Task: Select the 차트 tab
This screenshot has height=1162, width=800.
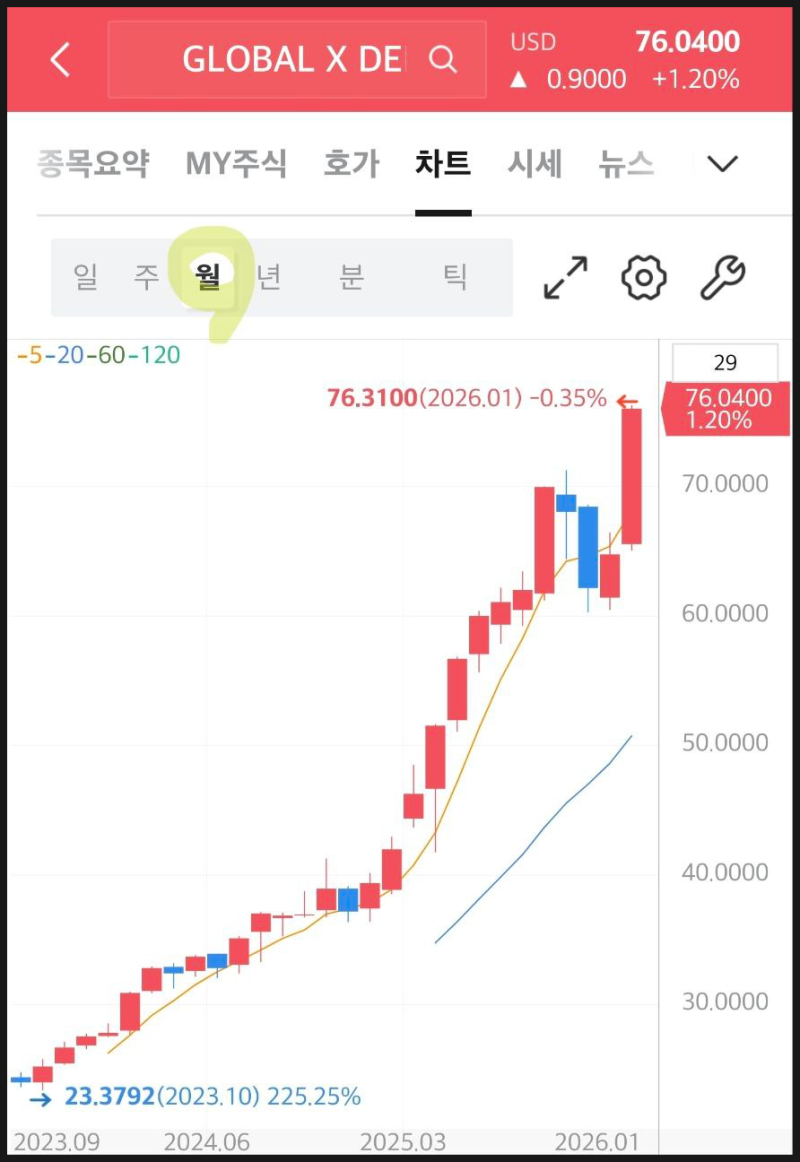Action: click(443, 164)
